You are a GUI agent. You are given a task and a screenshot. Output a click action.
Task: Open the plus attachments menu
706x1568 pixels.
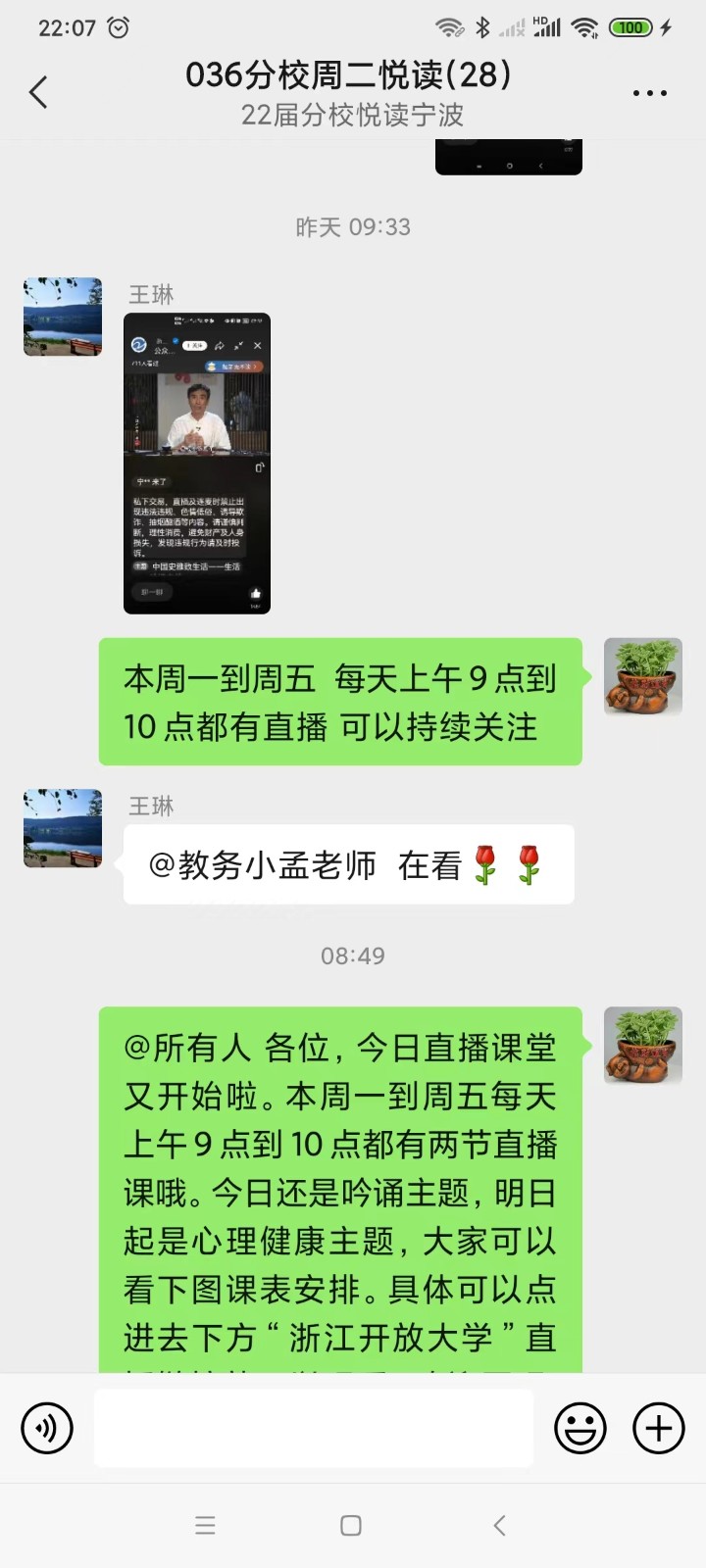[658, 1428]
